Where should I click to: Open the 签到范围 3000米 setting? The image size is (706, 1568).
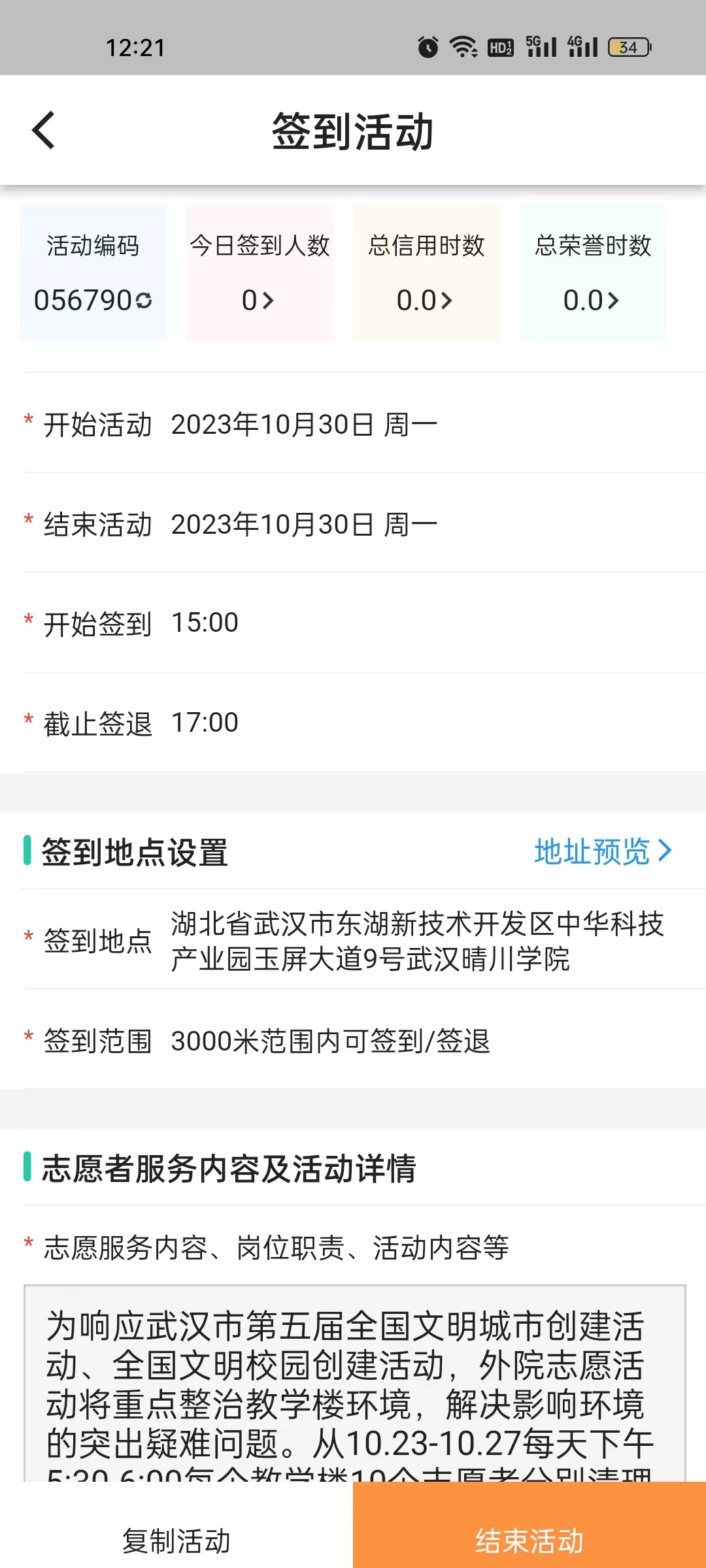365,1039
